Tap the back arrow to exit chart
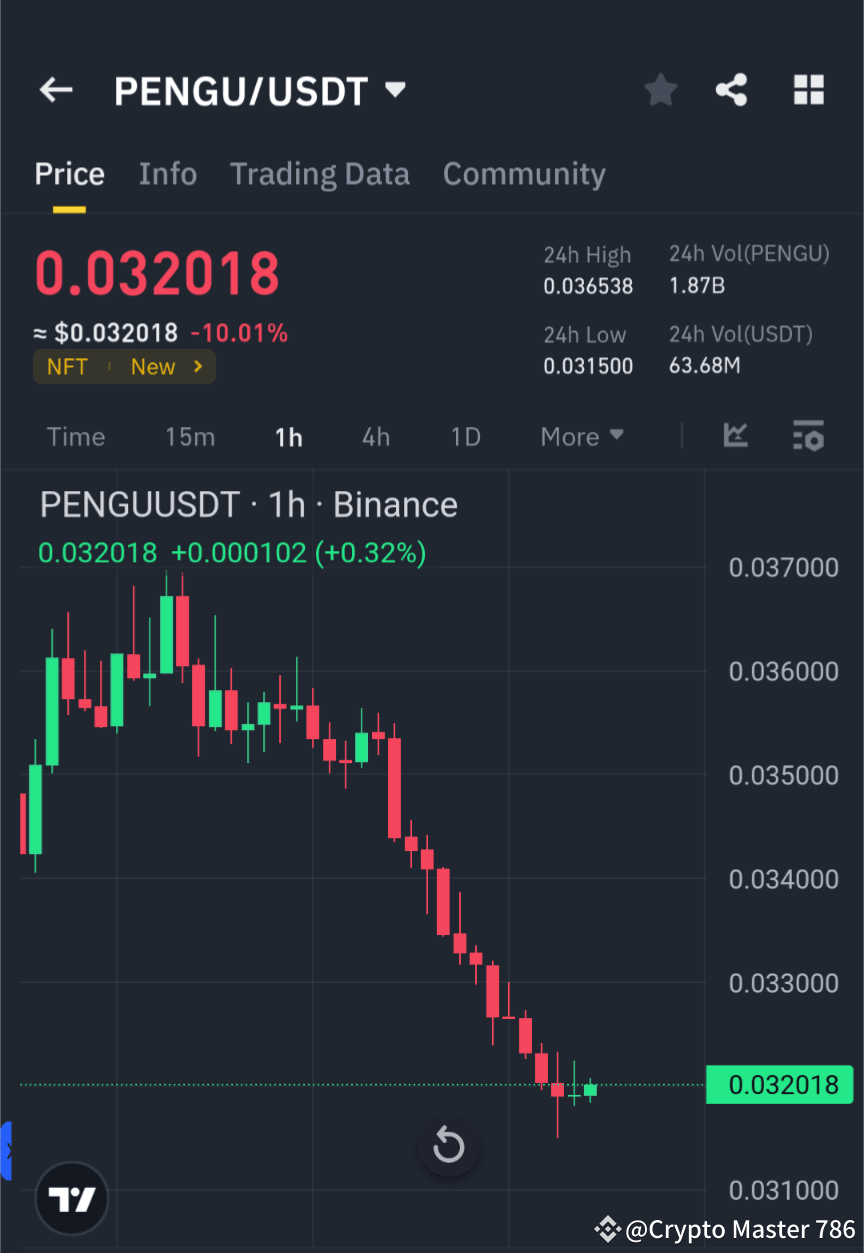This screenshot has height=1253, width=864. (55, 90)
